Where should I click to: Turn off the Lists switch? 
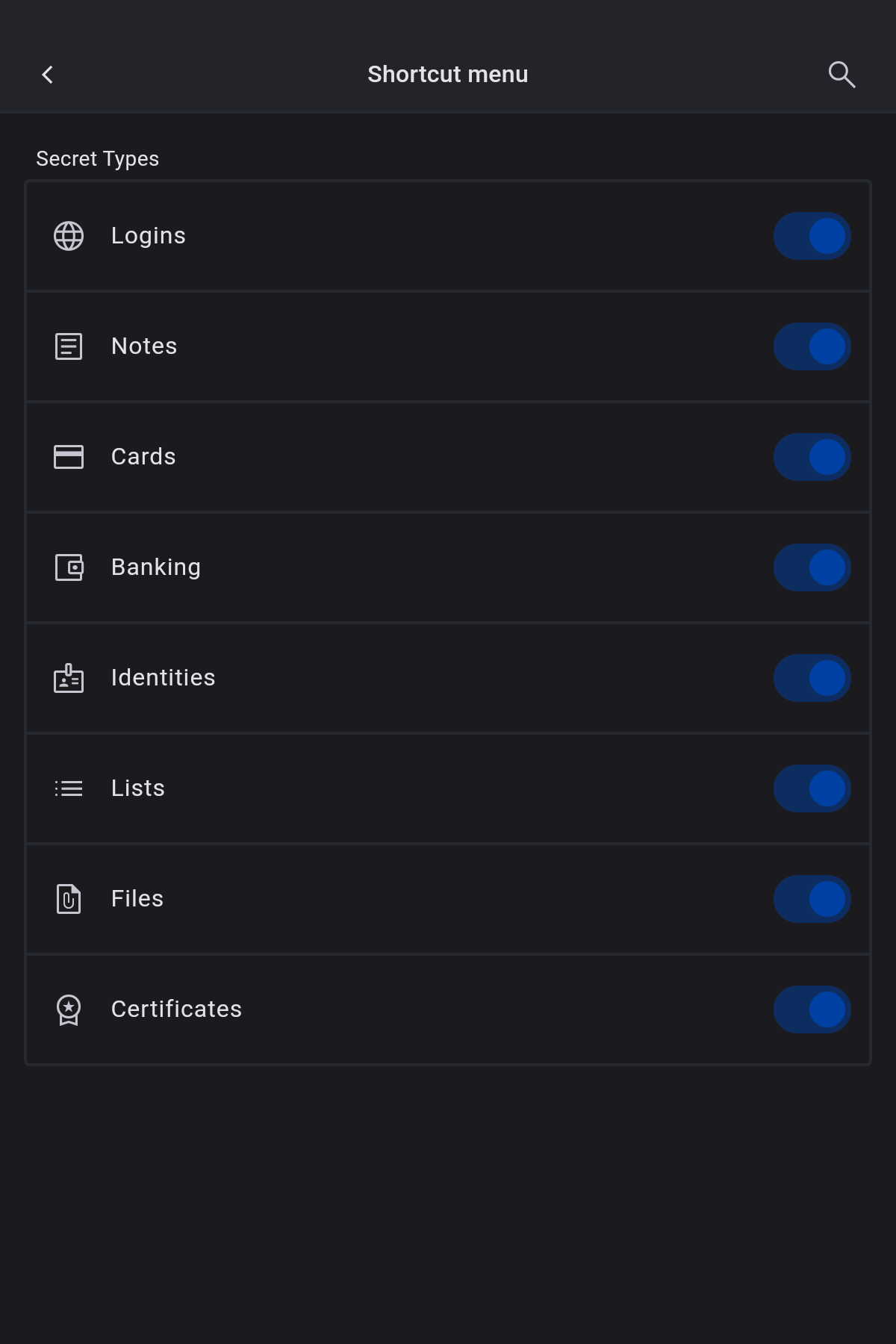812,788
